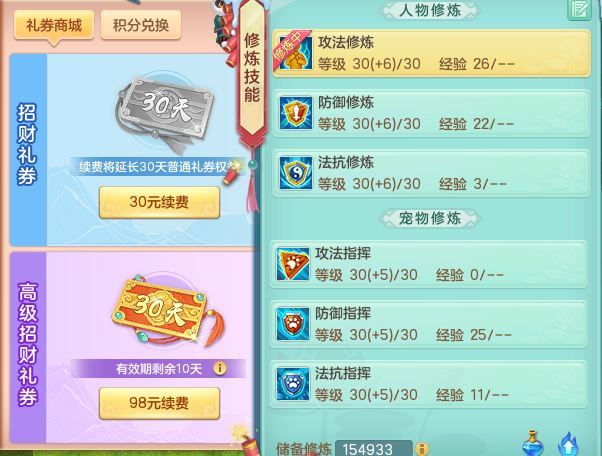Screen dimensions: 602x456
Task: Open the info icon beside 储备修炼 value
Action: (422, 448)
